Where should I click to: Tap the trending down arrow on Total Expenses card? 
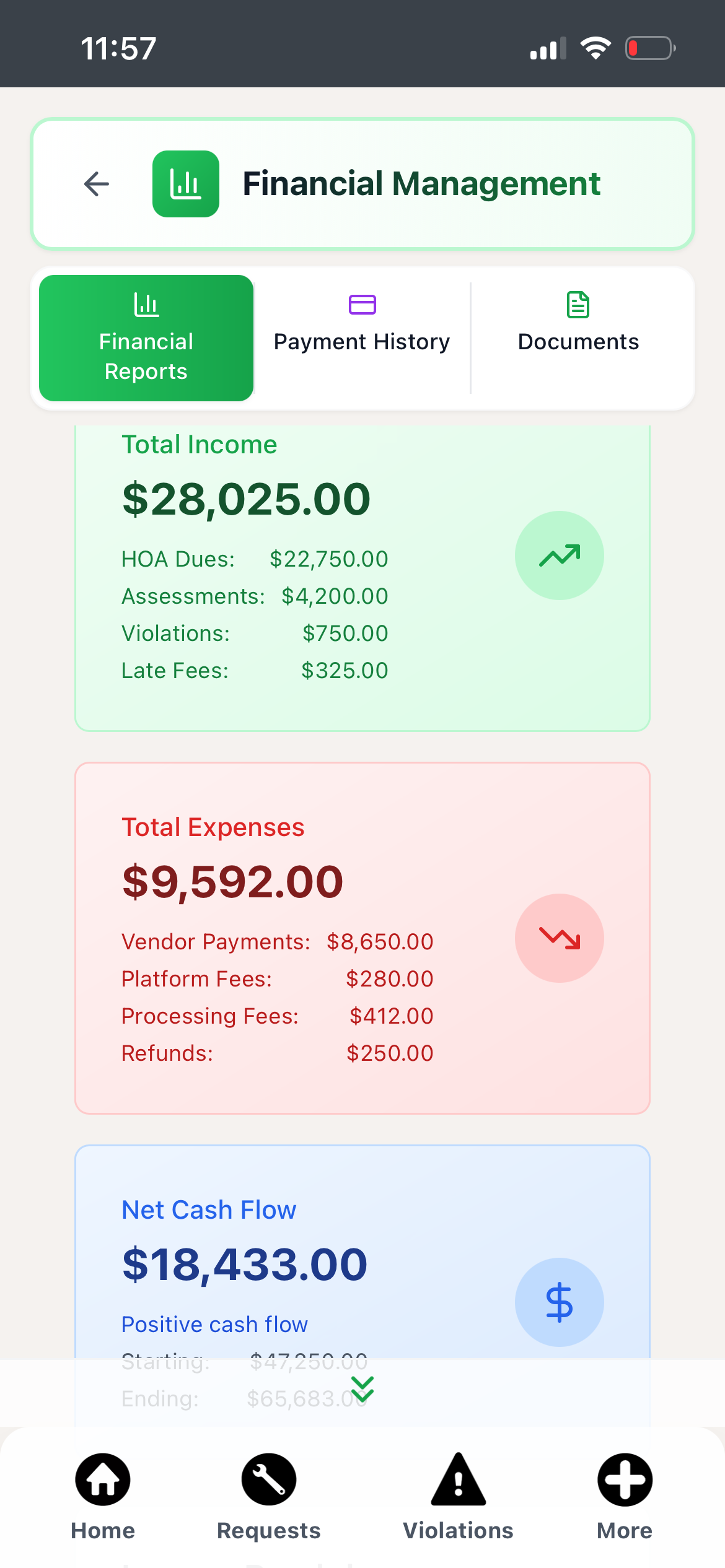coord(559,938)
